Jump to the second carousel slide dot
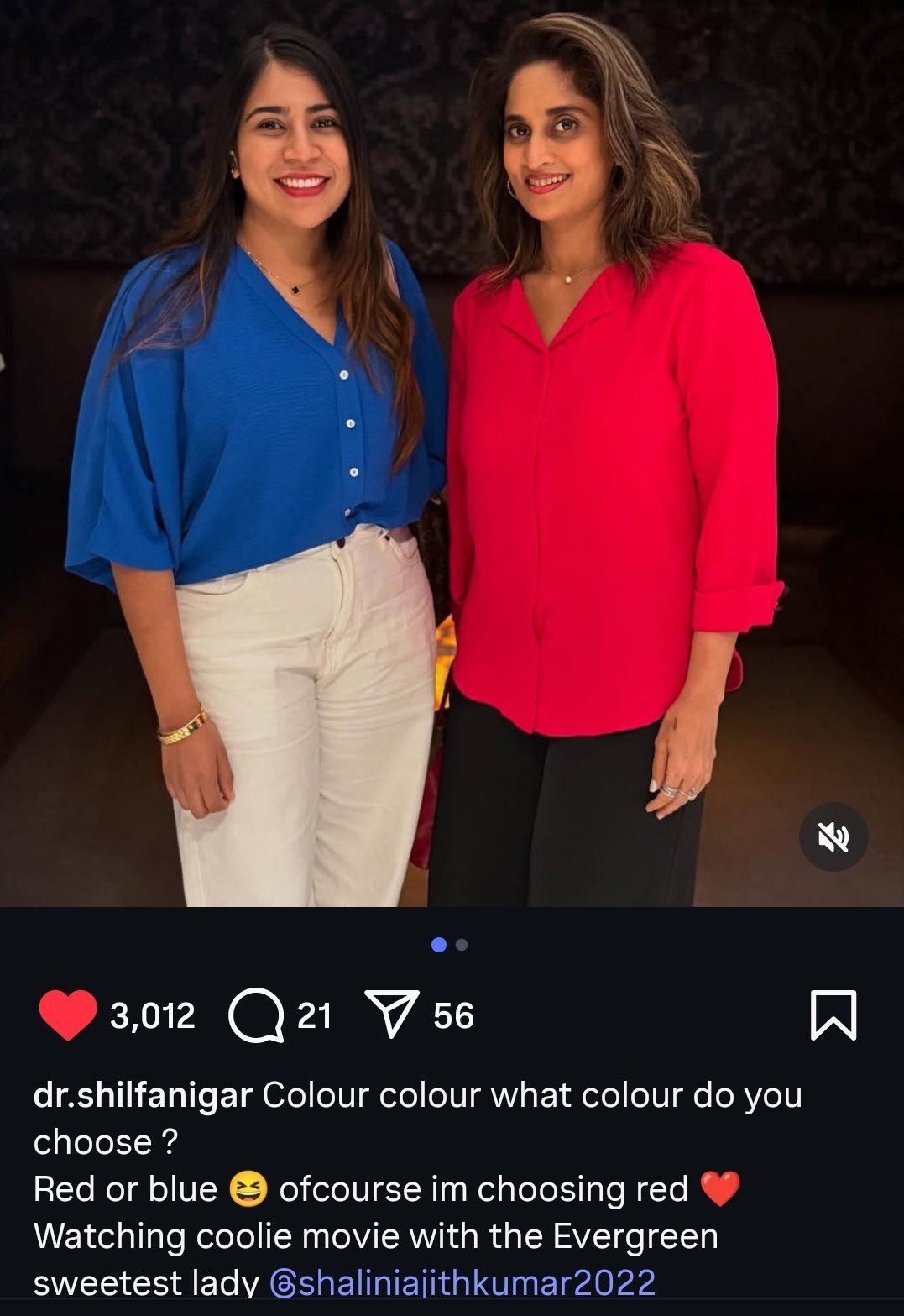Viewport: 904px width, 1316px height. click(x=462, y=945)
